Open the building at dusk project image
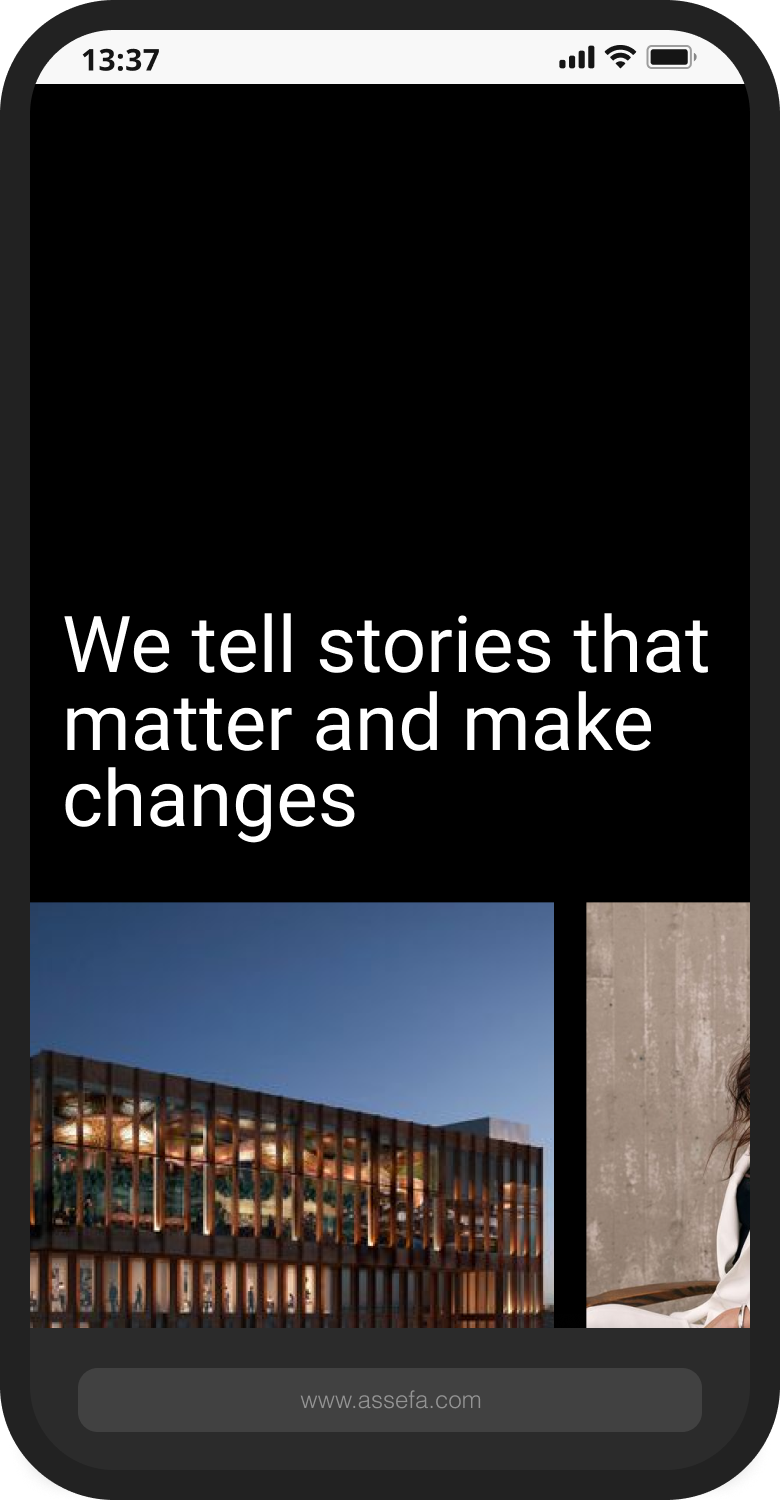 coord(291,1115)
